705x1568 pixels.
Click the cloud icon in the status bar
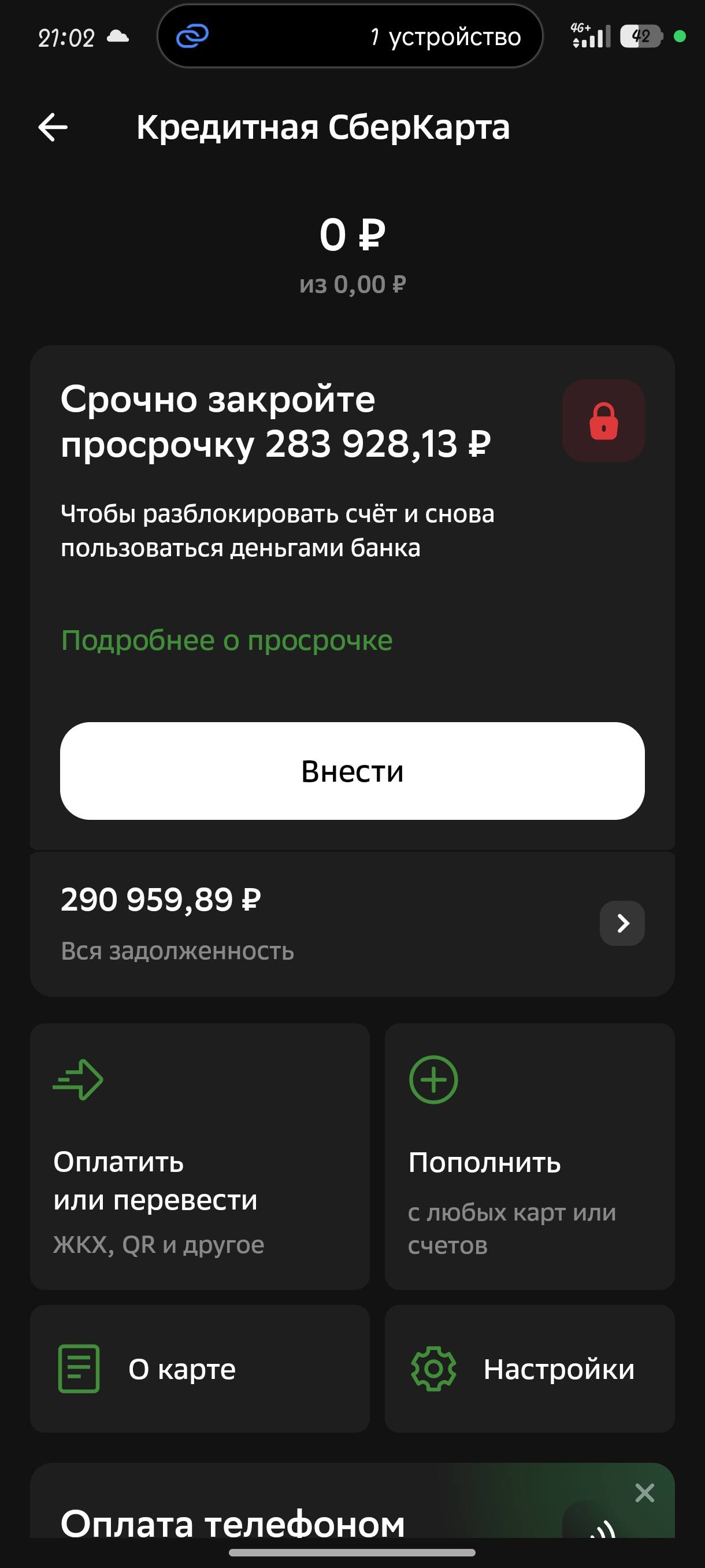pos(119,35)
